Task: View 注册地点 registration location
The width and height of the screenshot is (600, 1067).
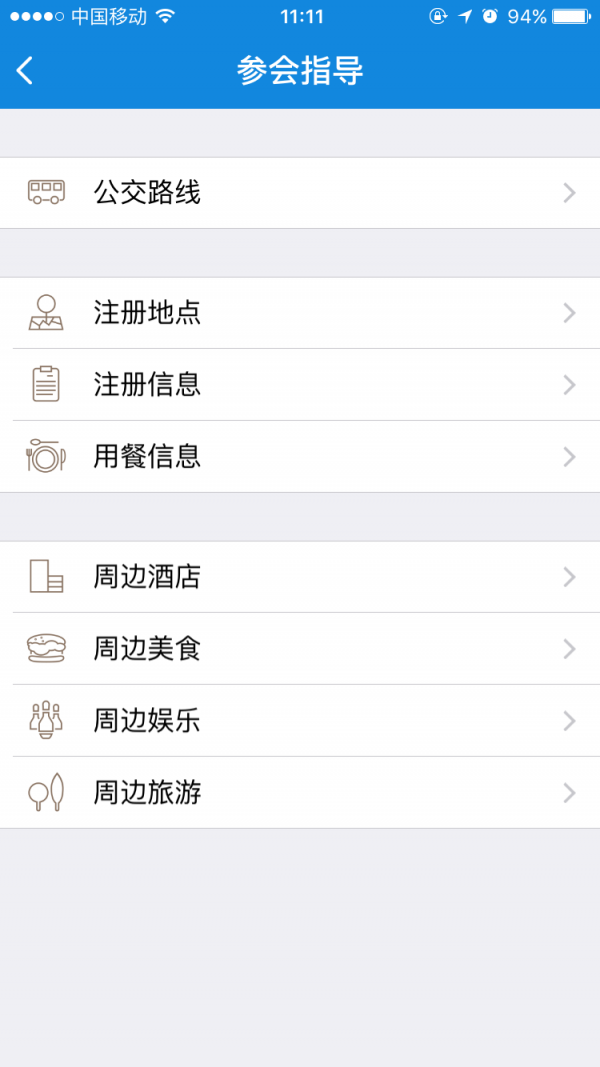Action: (x=300, y=313)
